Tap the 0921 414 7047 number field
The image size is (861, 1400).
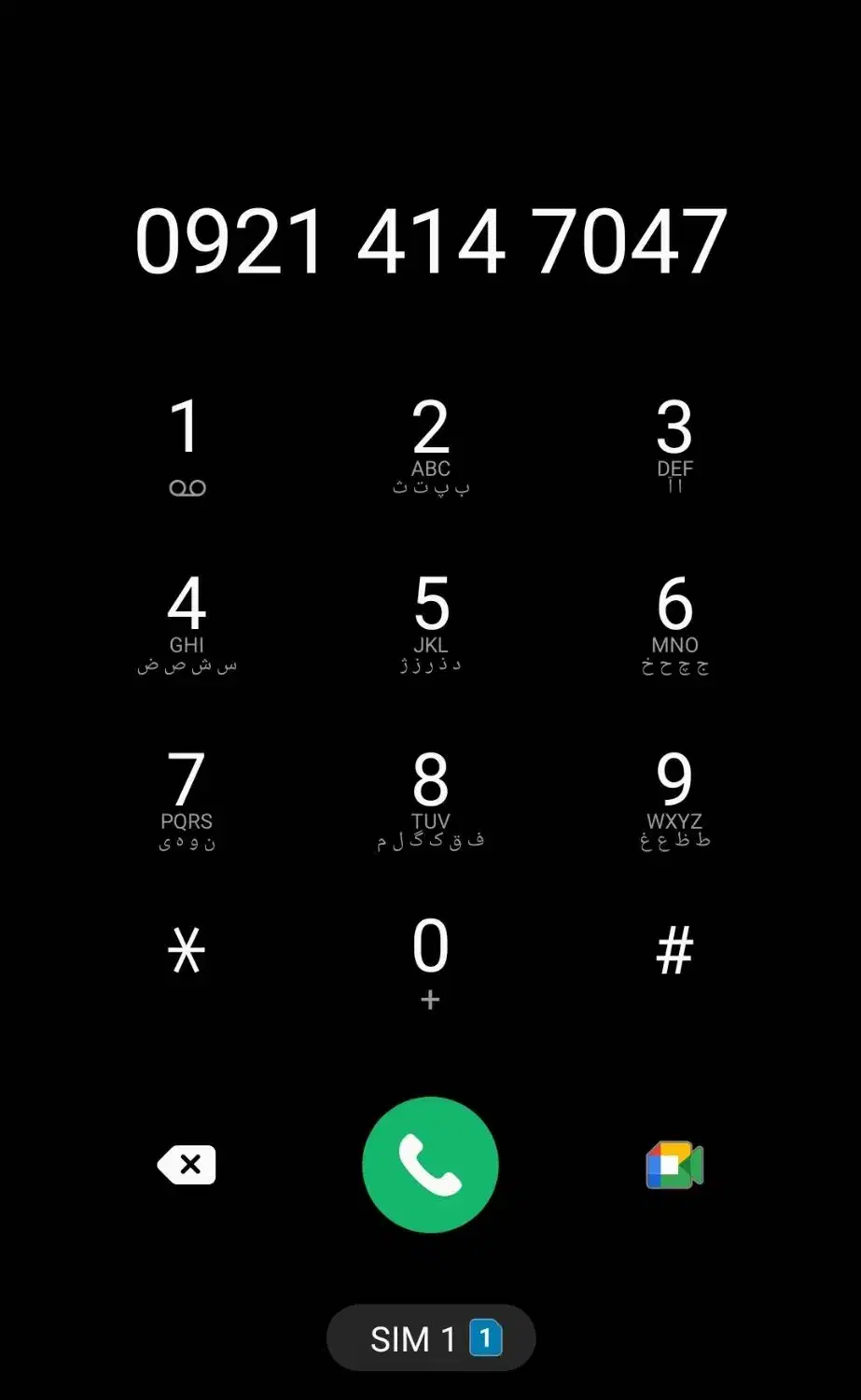(430, 241)
